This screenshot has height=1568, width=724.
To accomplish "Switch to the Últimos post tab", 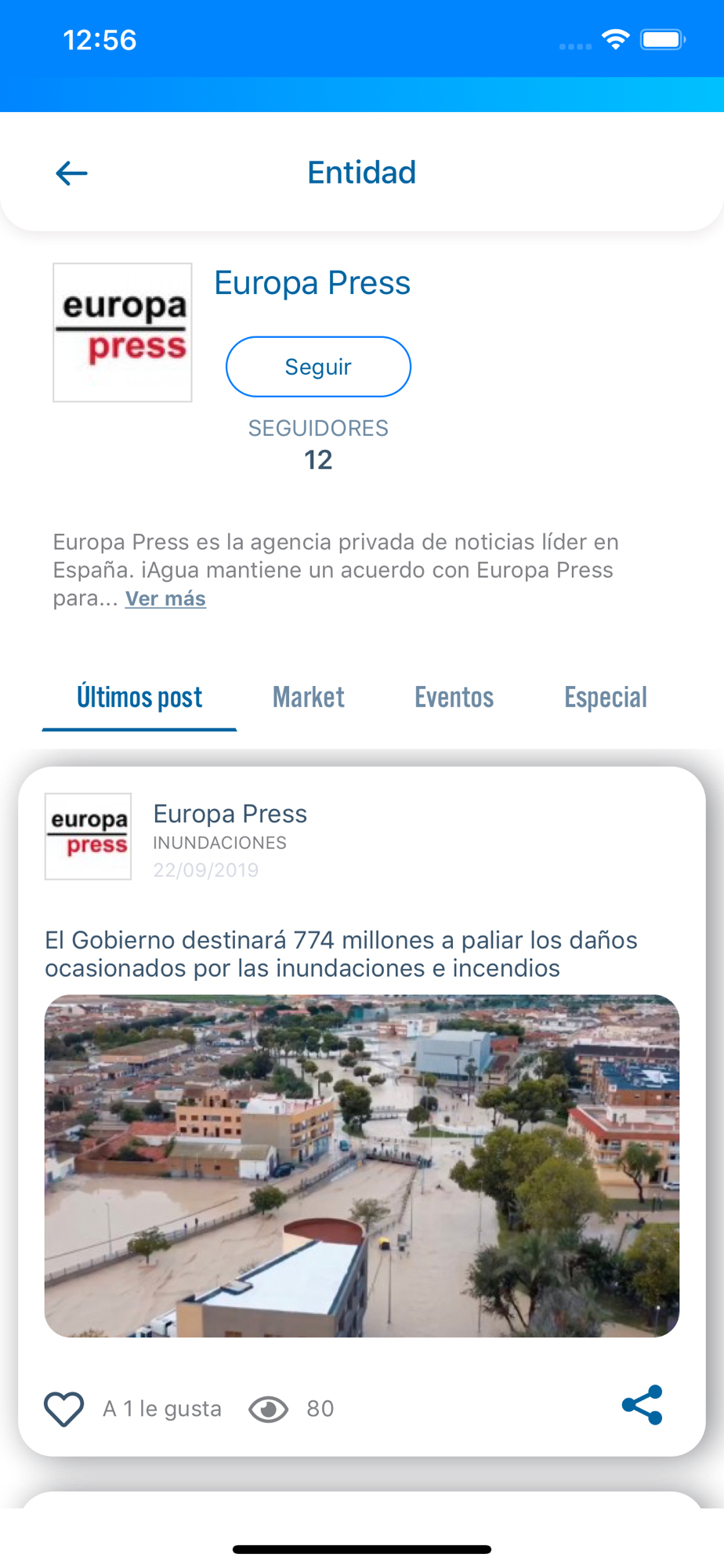I will tap(139, 697).
